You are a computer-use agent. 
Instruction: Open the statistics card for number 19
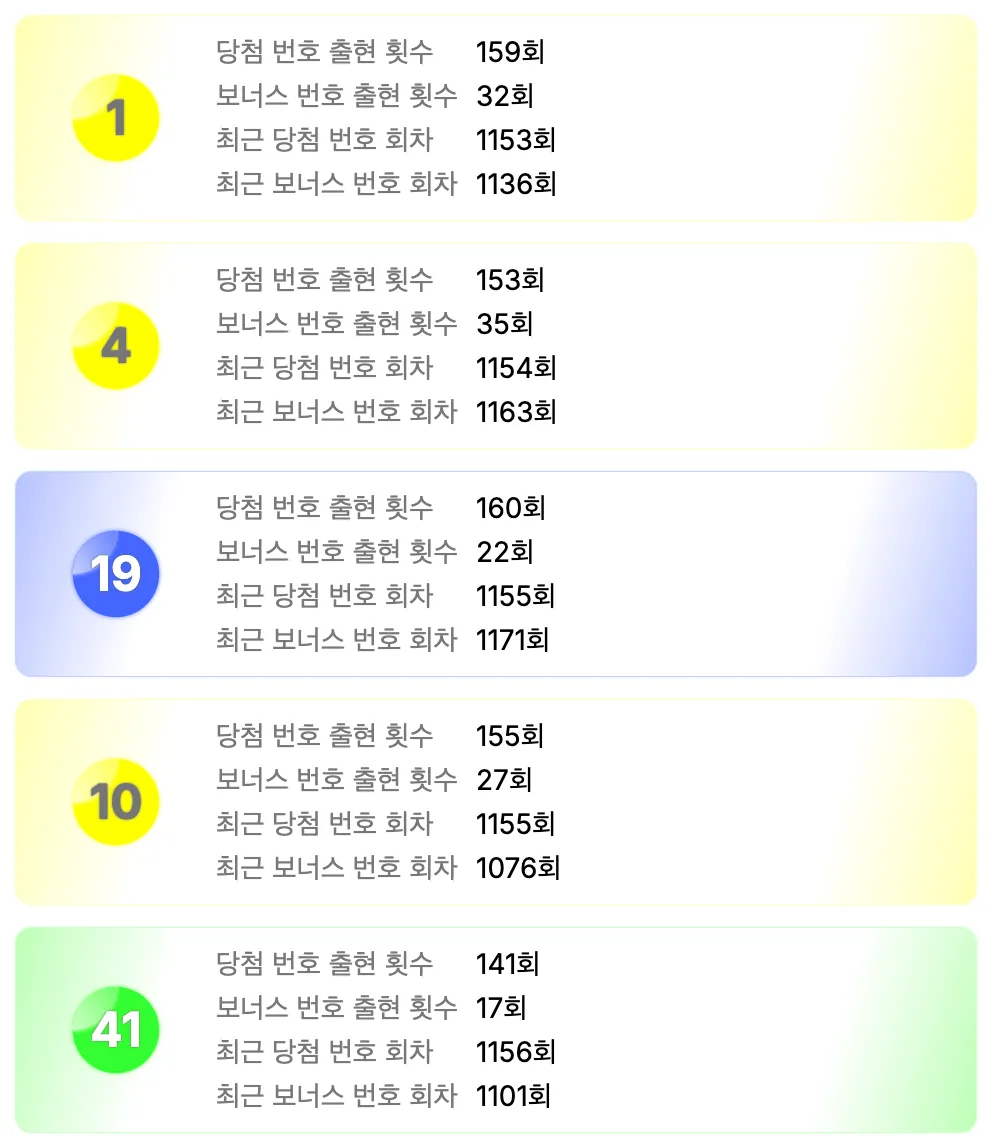[x=496, y=573]
